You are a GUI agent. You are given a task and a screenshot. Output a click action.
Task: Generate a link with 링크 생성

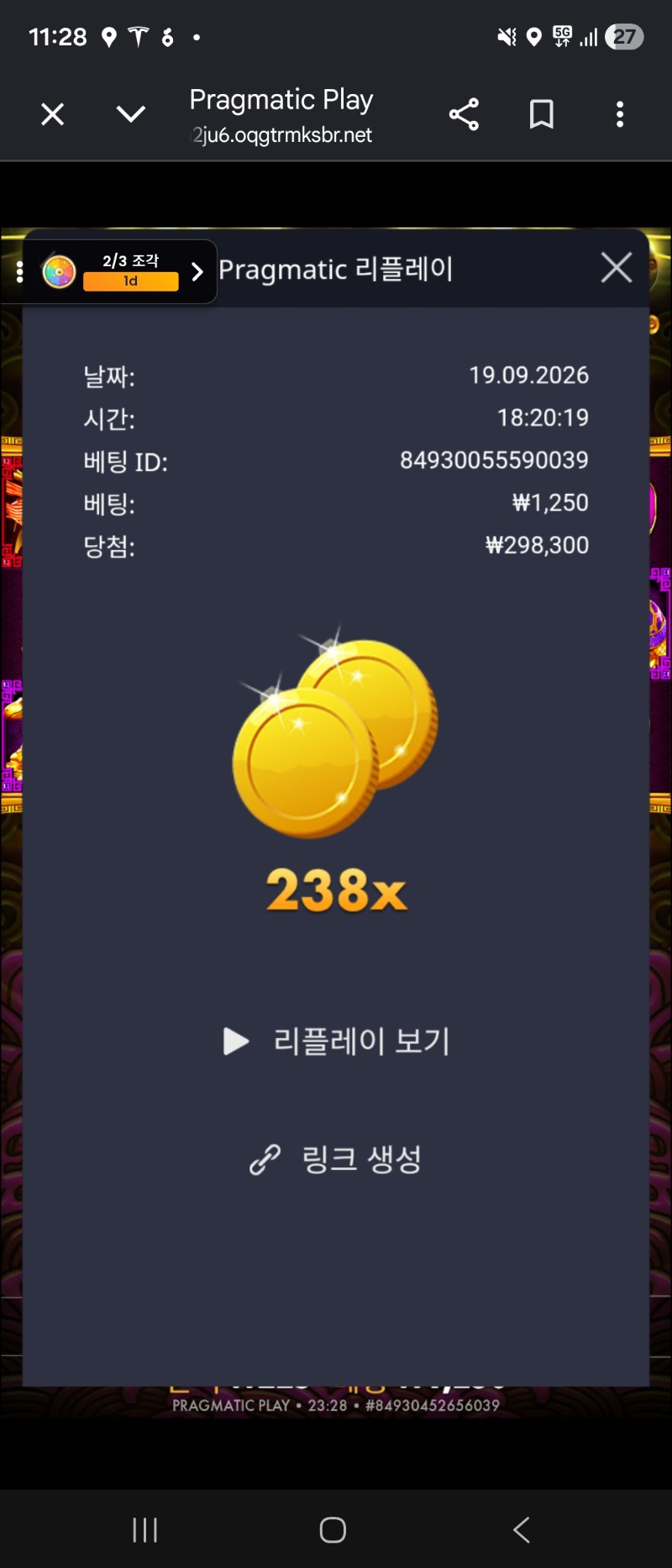(x=336, y=1159)
